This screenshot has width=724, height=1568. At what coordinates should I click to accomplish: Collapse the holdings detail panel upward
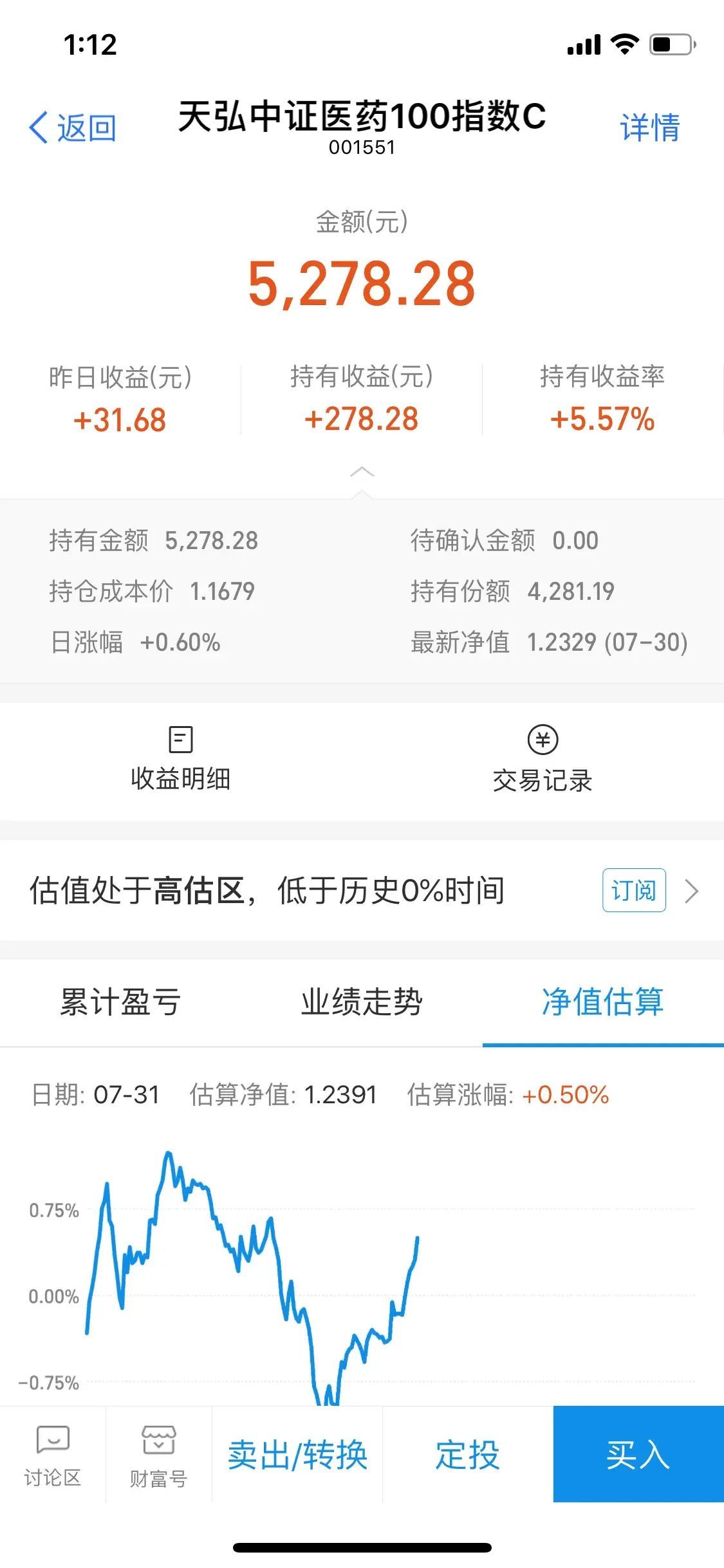click(362, 472)
